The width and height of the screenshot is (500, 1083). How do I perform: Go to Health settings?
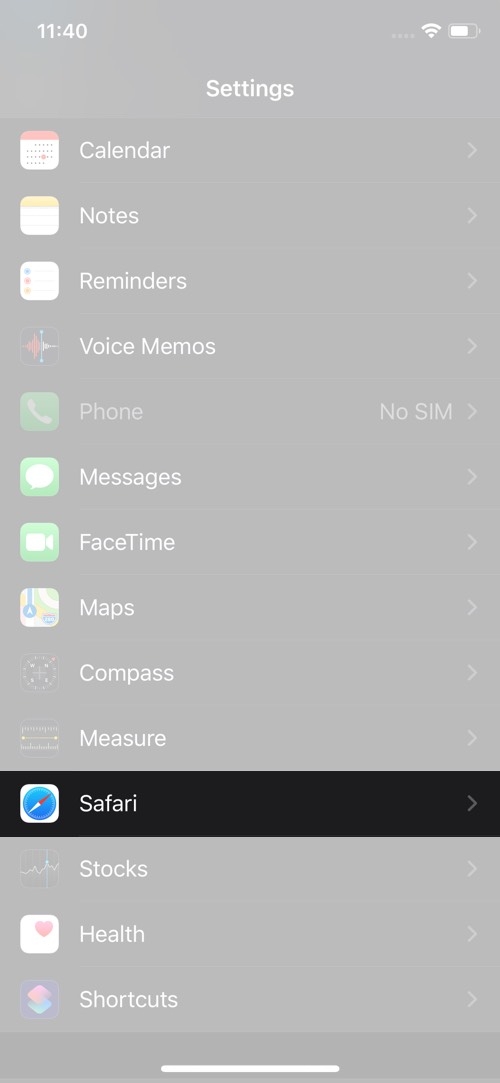tap(250, 934)
